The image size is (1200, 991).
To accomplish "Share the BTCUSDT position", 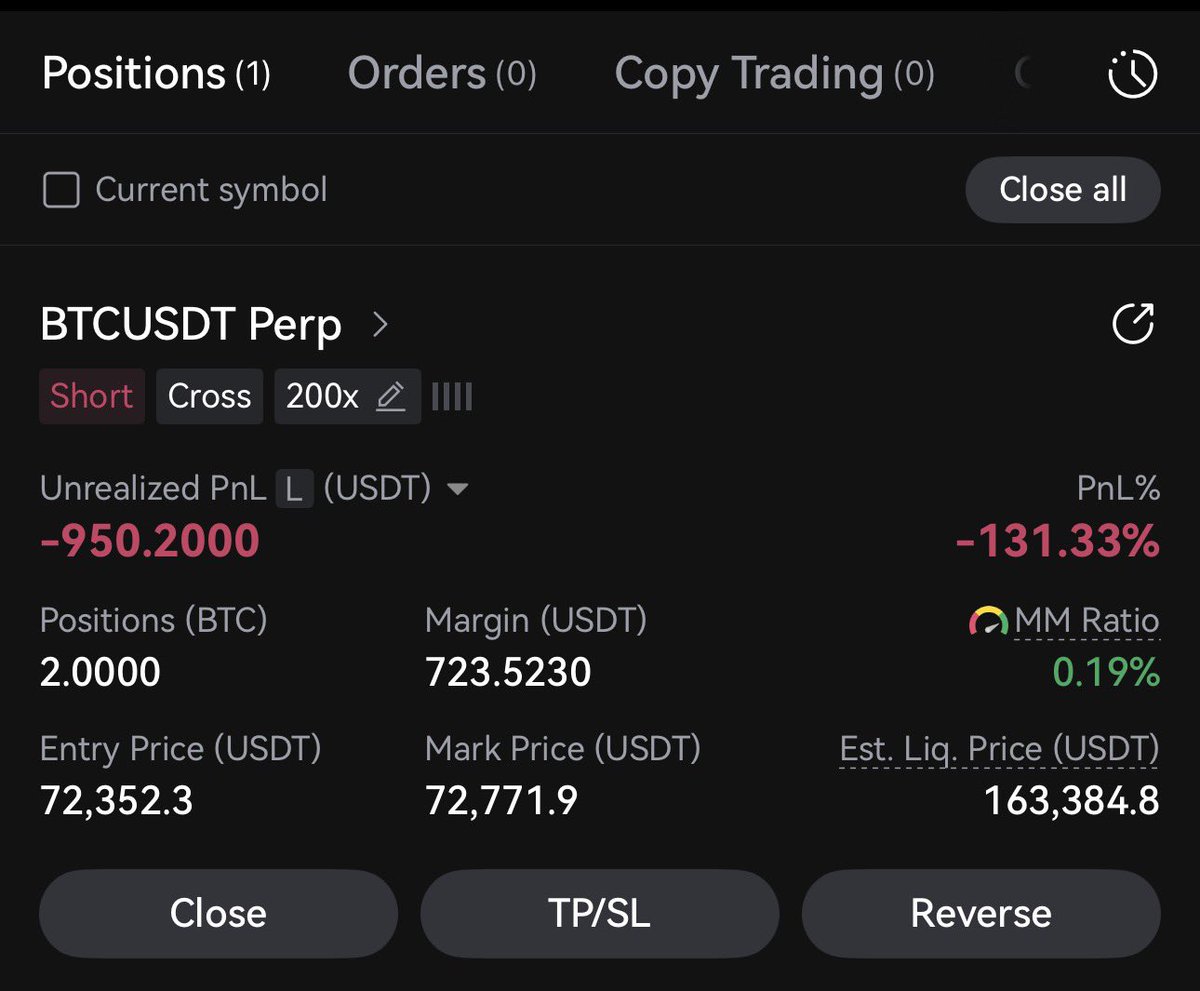I will [1133, 324].
